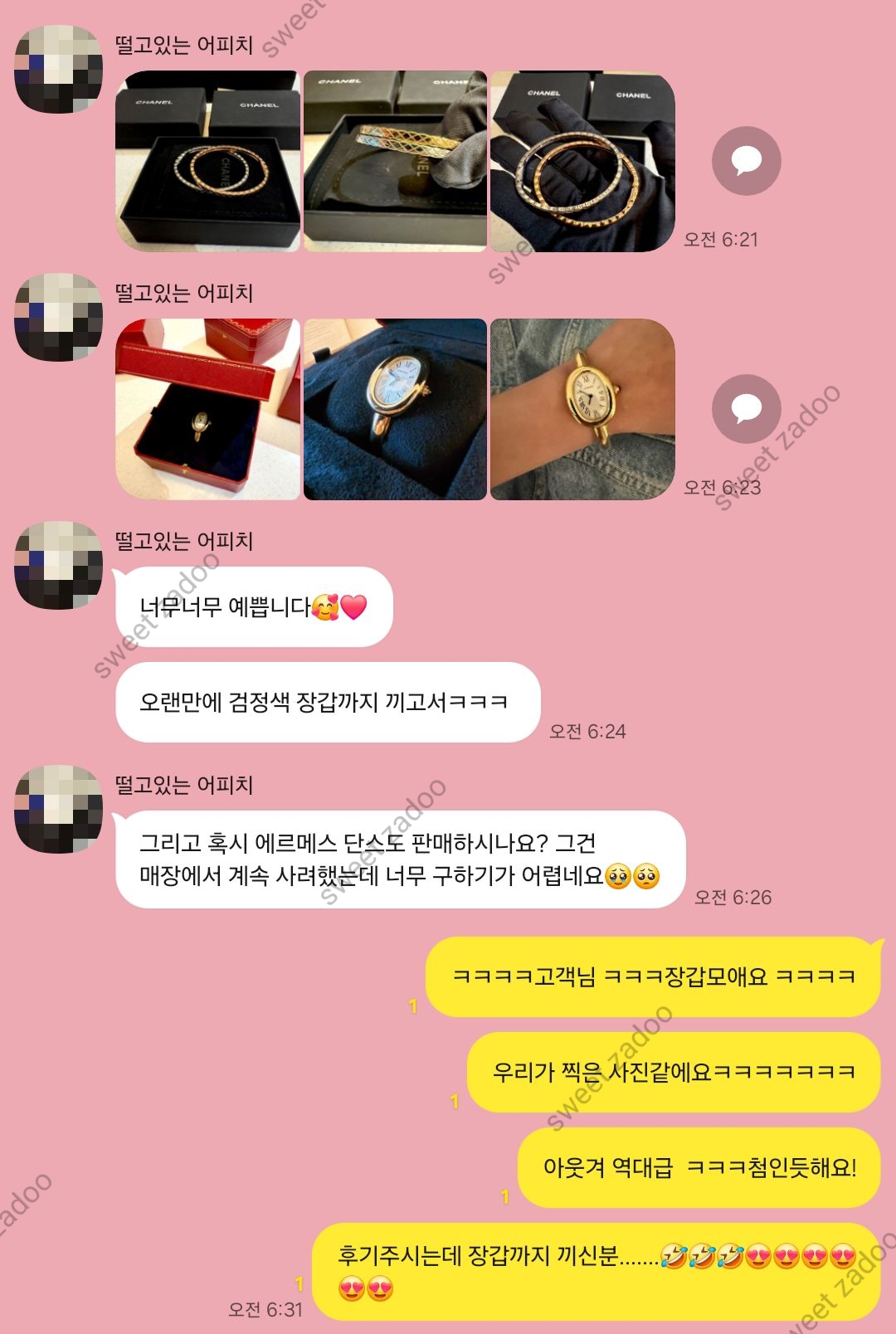
Task: Tap the comment icon beside the bangle photos
Action: pyautogui.click(x=746, y=161)
